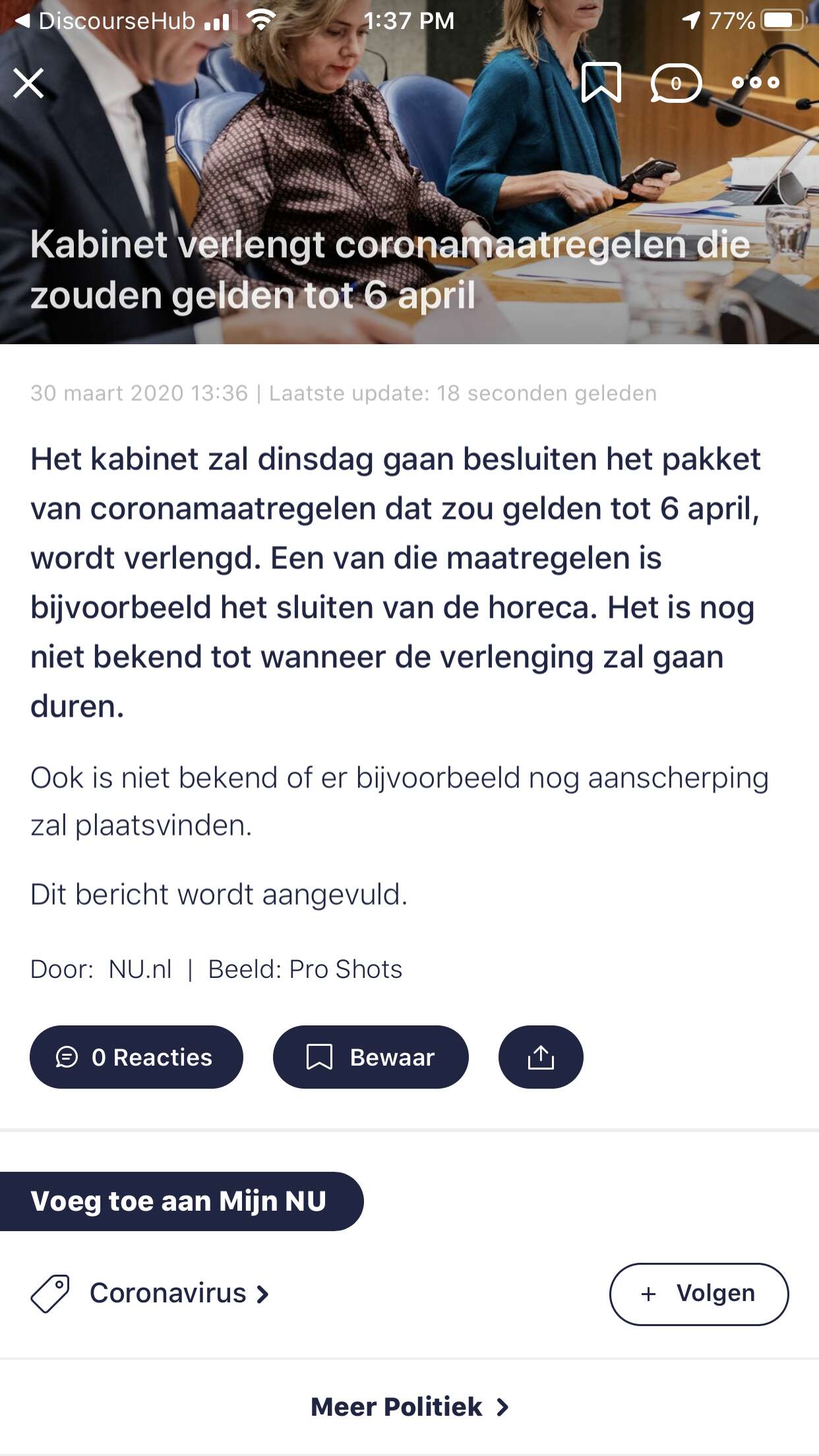Open comments via the top speech bubble
Image resolution: width=819 pixels, height=1456 pixels.
[675, 83]
